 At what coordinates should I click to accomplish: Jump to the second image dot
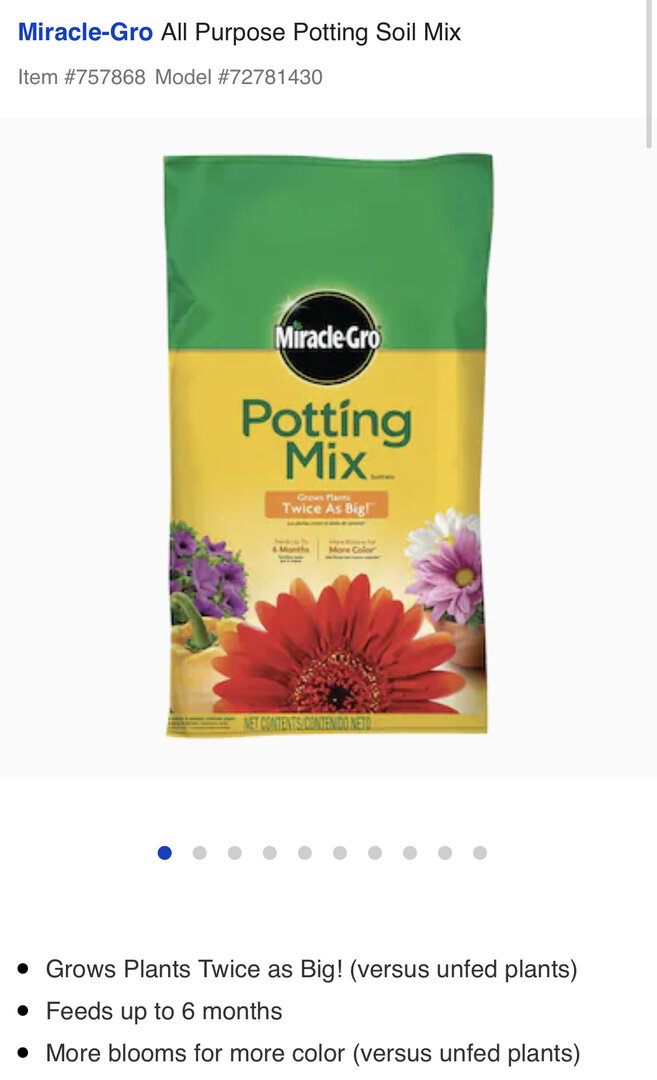click(x=200, y=853)
